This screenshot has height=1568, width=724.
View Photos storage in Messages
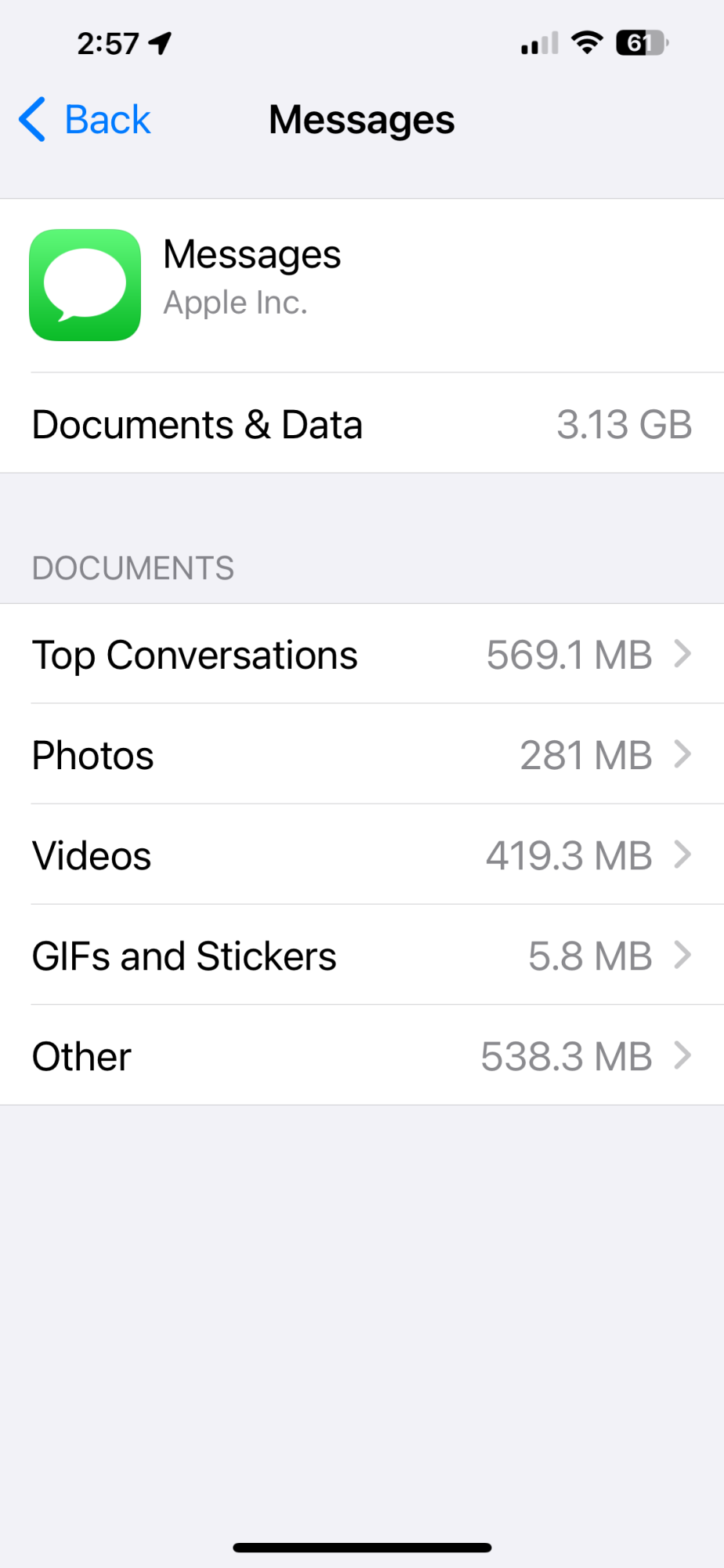click(361, 755)
